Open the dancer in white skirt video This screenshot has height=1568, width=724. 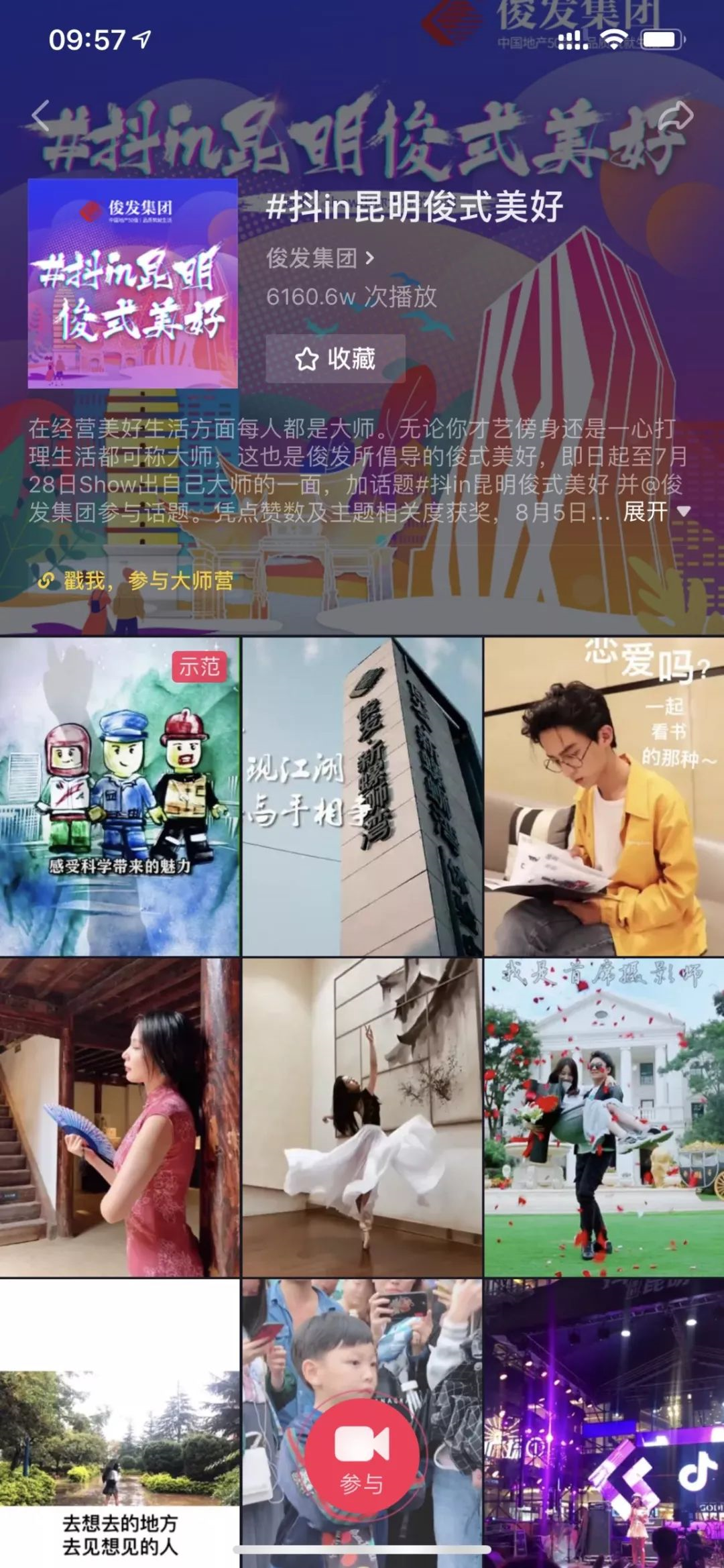click(362, 1117)
